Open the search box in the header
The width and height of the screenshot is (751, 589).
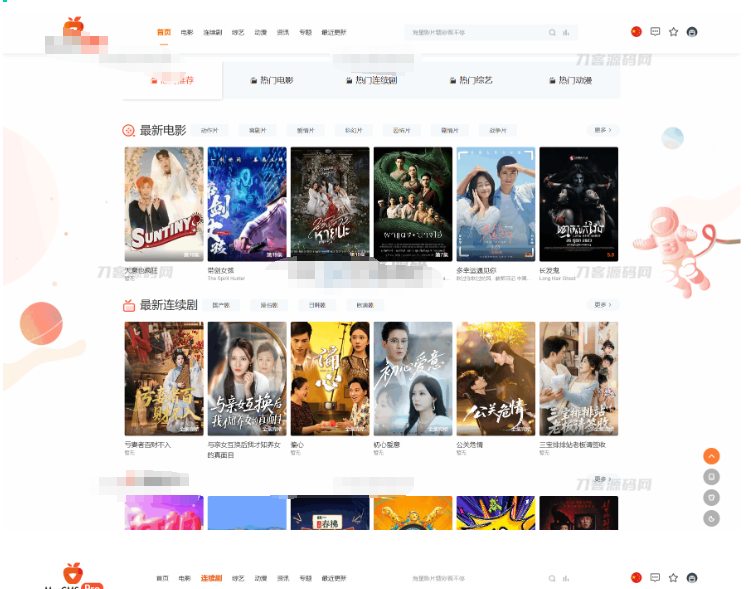pyautogui.click(x=470, y=32)
